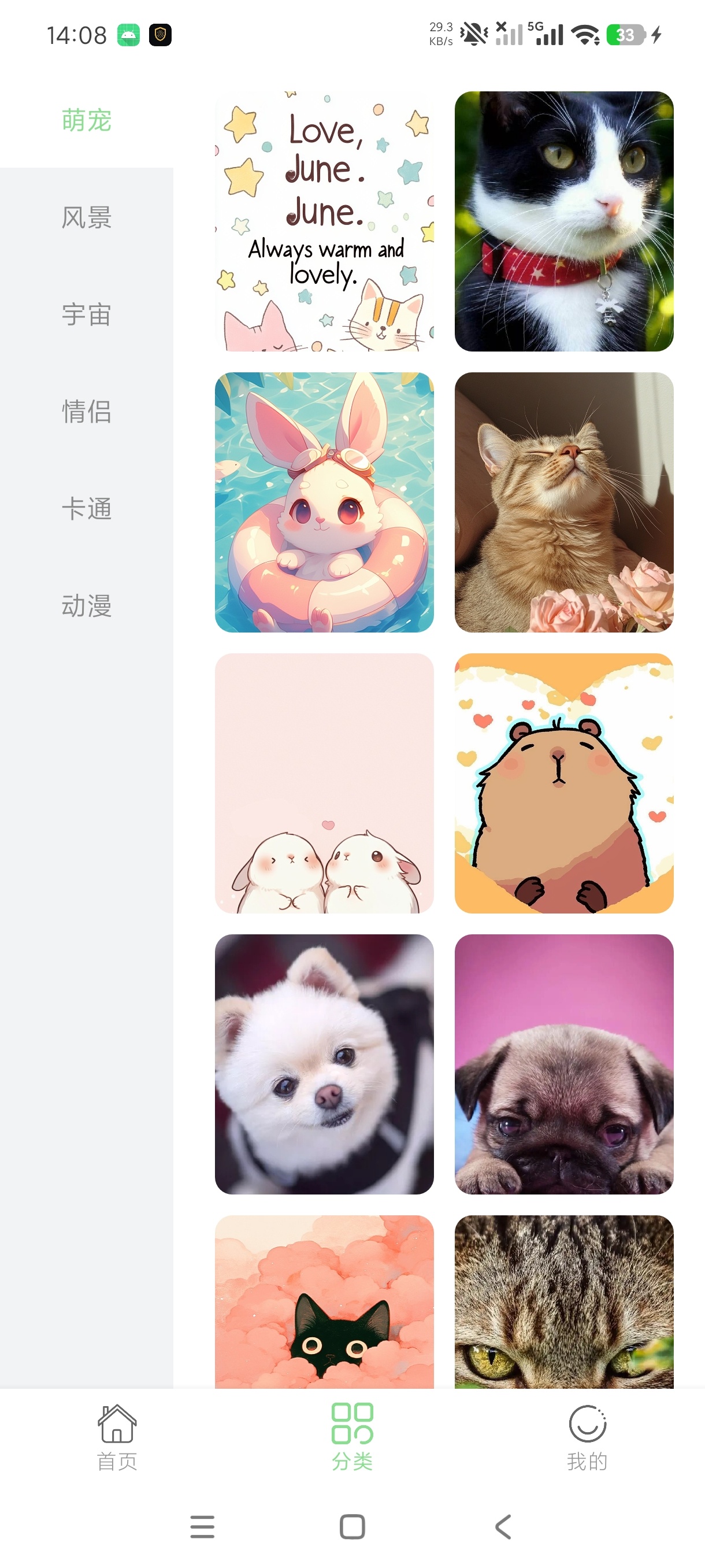Viewport: 705px width, 1568px height.
Task: Open the white fluffy puppy wallpaper
Action: (324, 1064)
